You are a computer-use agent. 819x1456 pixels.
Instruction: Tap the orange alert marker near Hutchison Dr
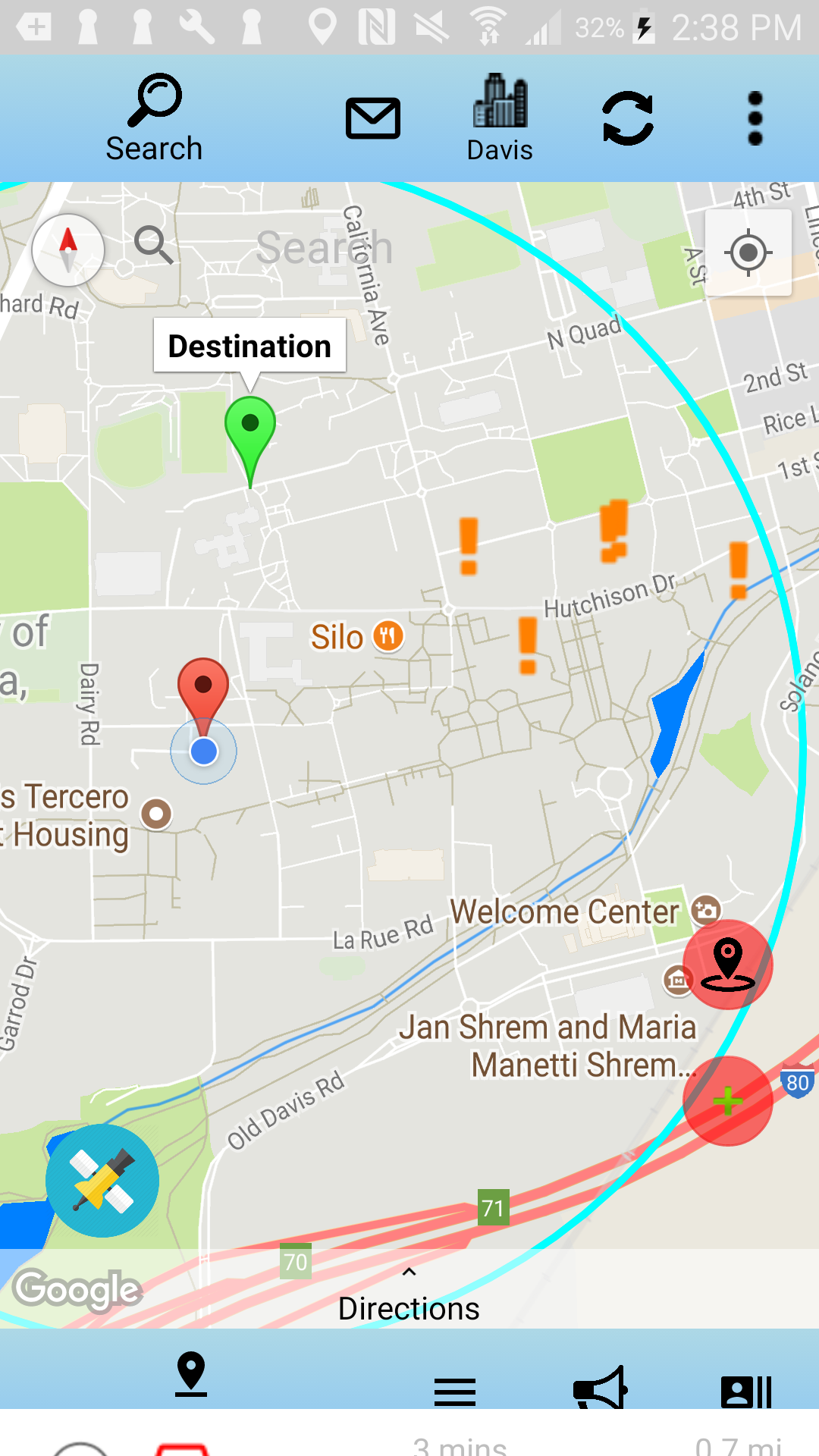pos(528,645)
